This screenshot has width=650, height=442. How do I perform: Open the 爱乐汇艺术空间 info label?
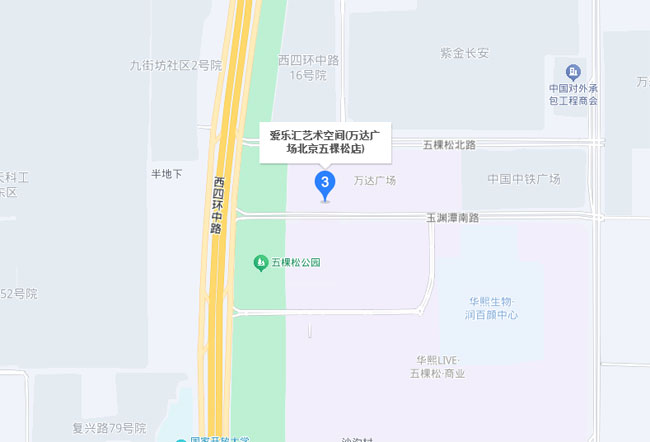click(x=324, y=141)
